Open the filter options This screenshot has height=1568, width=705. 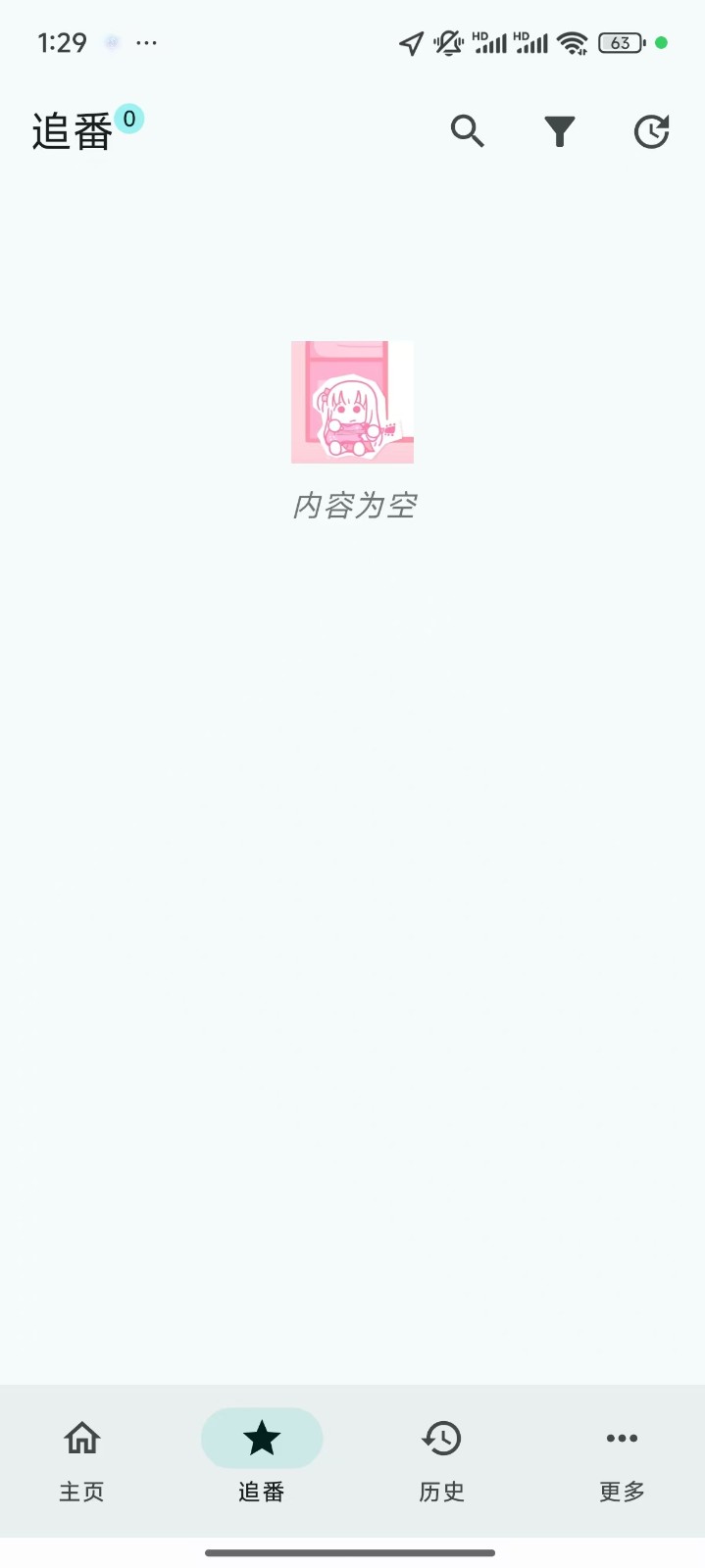[x=560, y=131]
